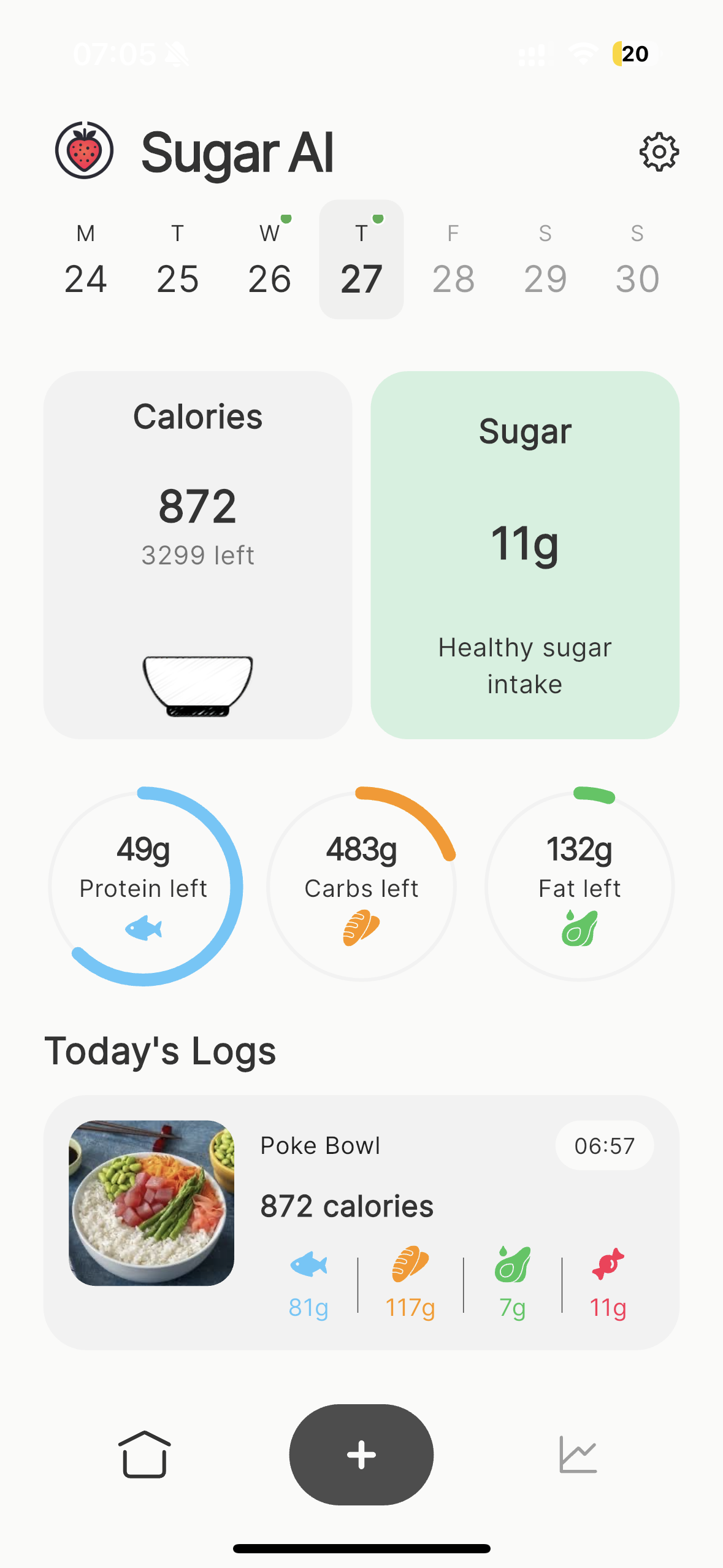
Task: Tap the Poke Bowl log entry
Action: pyautogui.click(x=361, y=1218)
